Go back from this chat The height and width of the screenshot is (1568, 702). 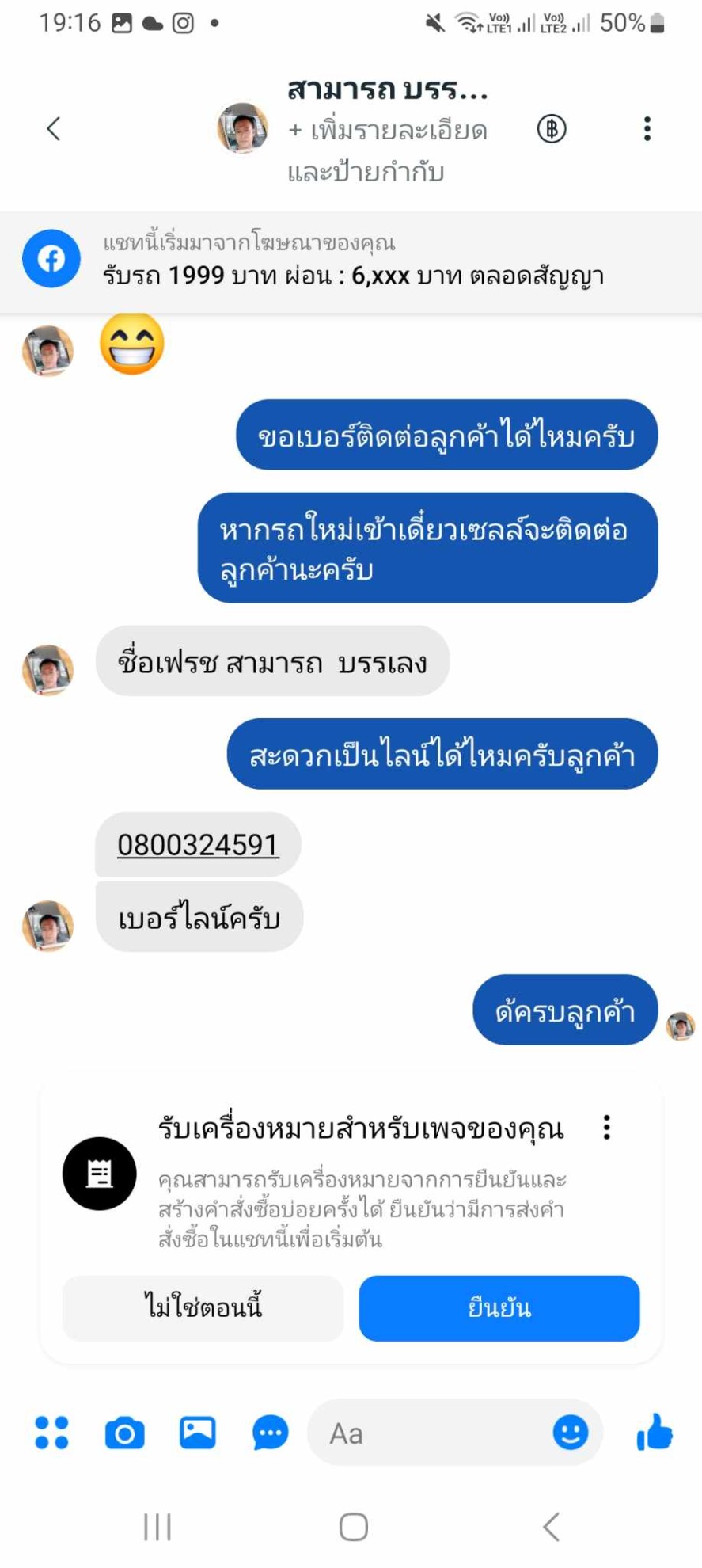(53, 128)
